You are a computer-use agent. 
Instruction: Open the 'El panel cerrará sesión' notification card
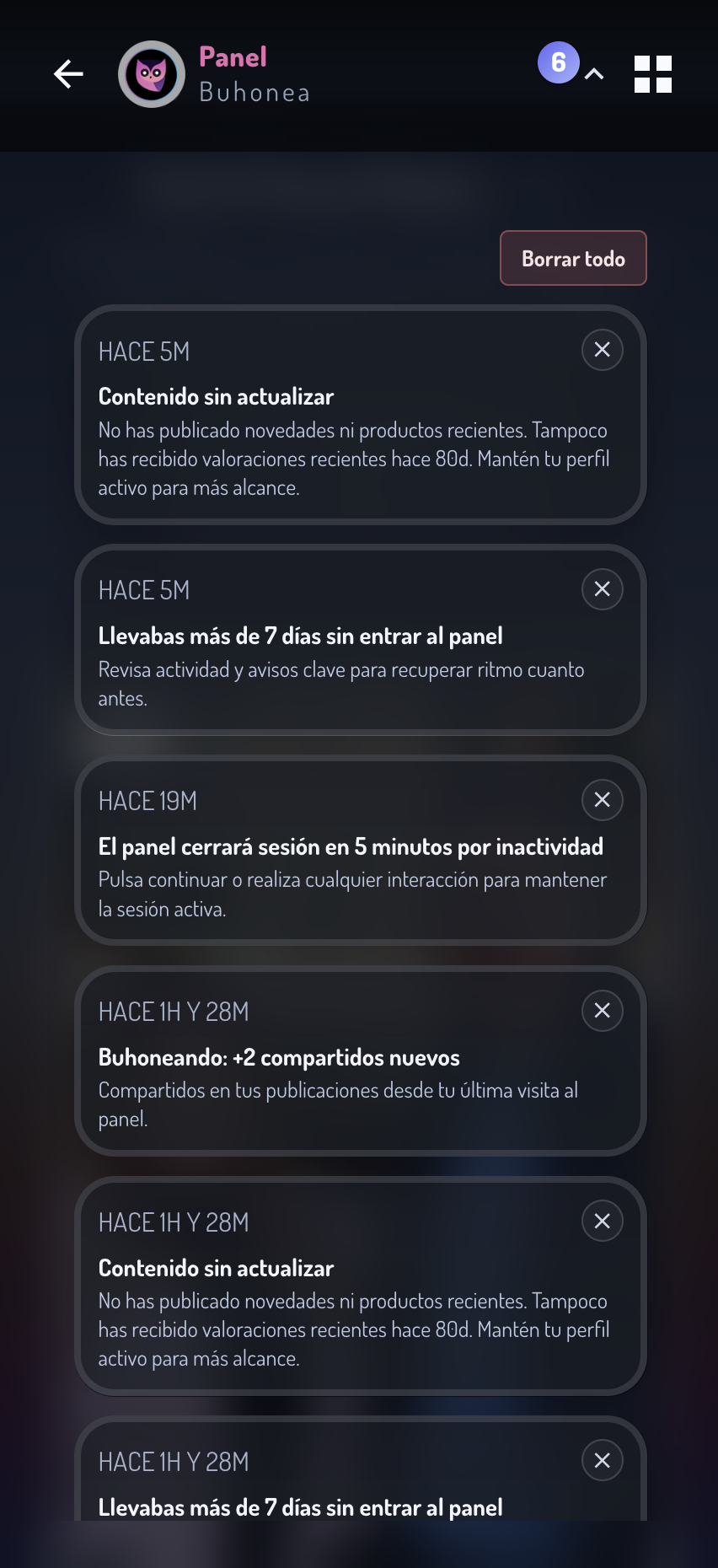(x=361, y=851)
